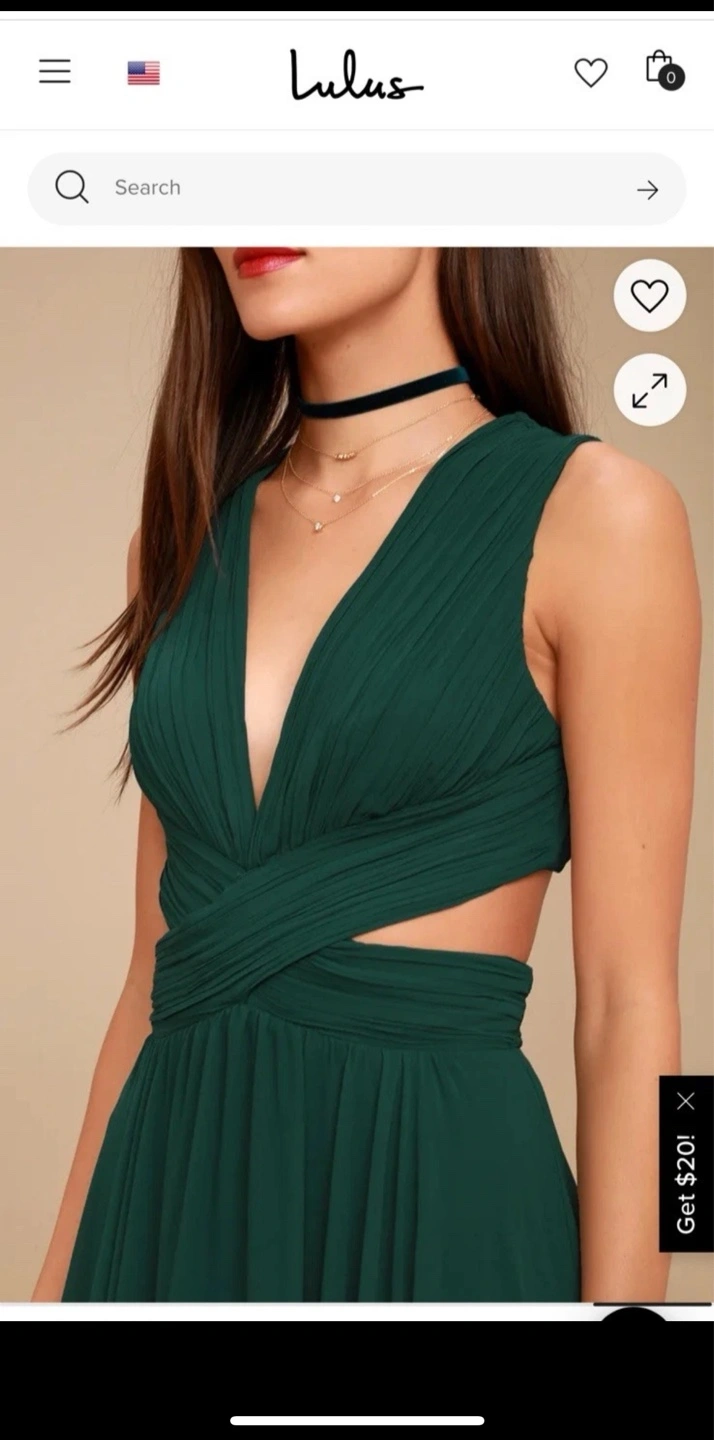Open the wishlist heart in the header
This screenshot has height=1440, width=714.
point(590,72)
